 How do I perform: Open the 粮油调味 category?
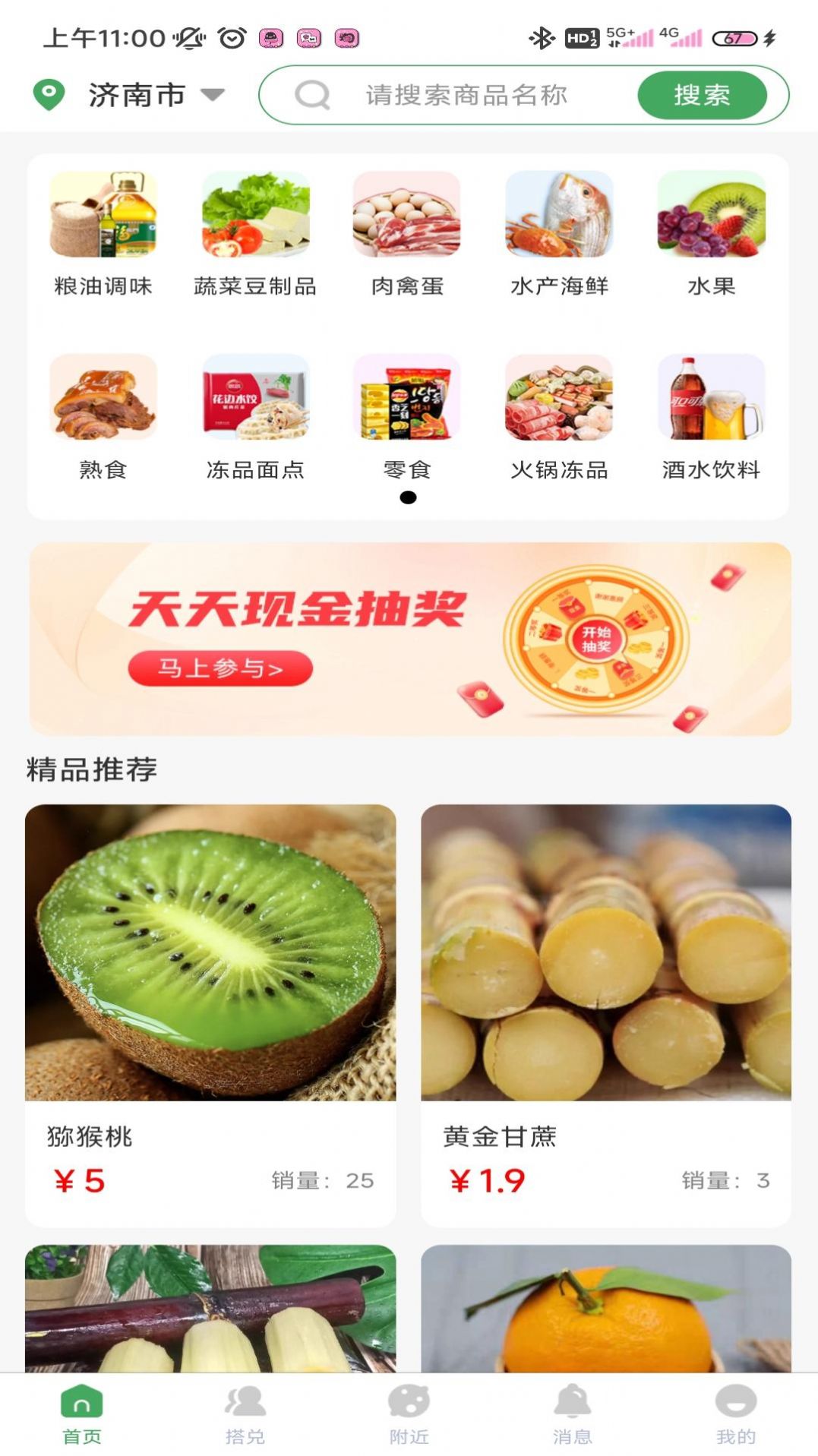(x=103, y=232)
